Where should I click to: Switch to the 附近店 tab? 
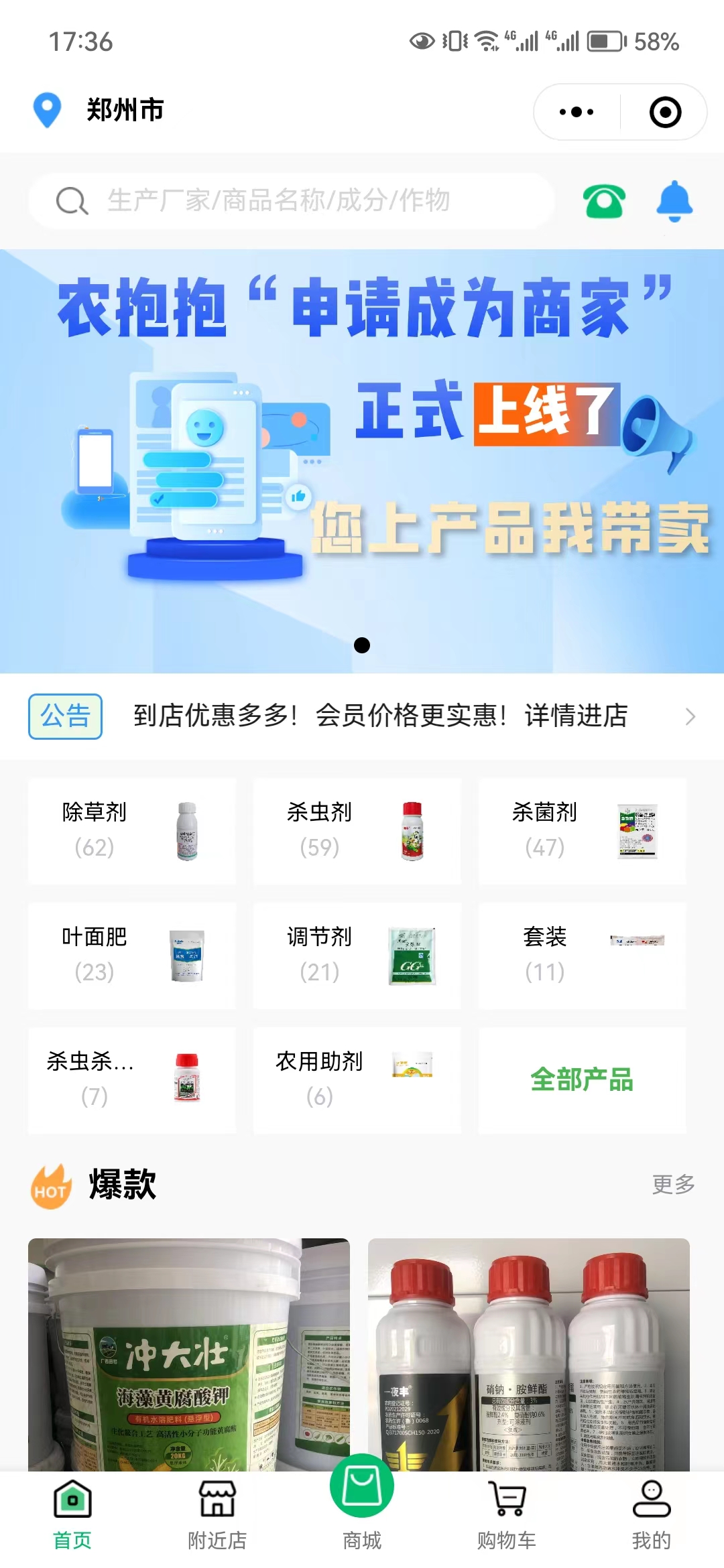tap(217, 1517)
